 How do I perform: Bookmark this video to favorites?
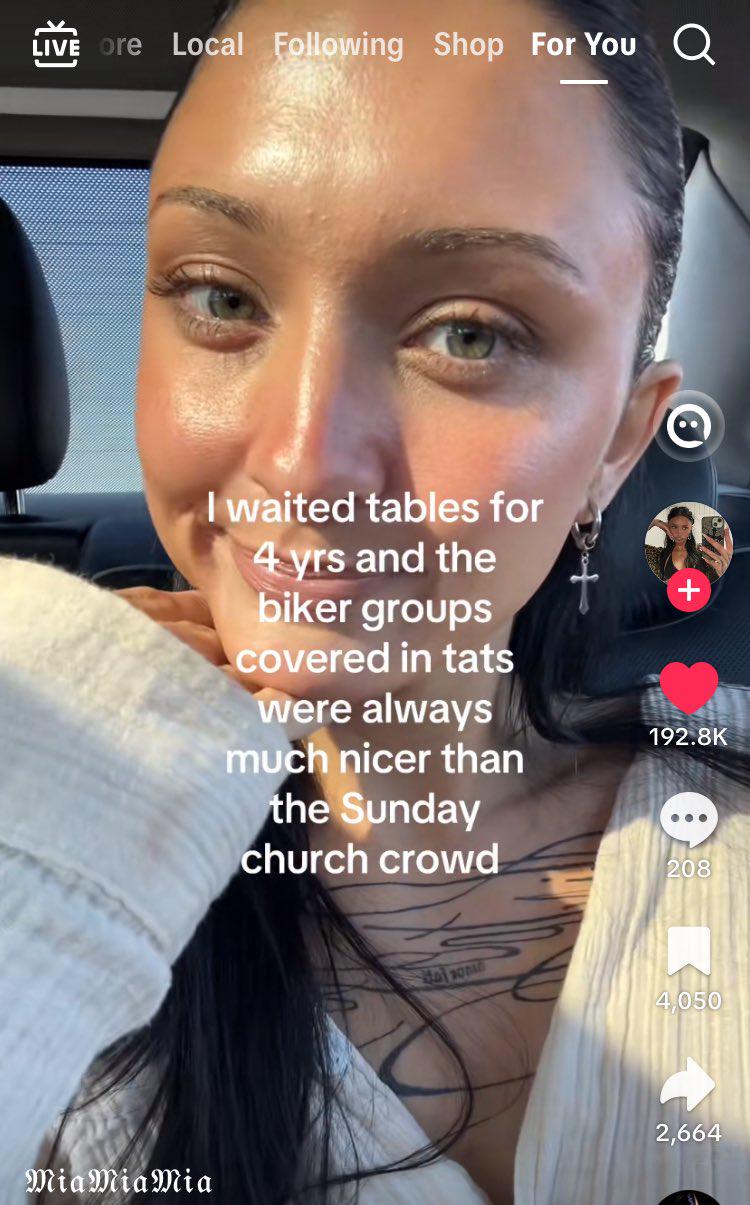689,951
